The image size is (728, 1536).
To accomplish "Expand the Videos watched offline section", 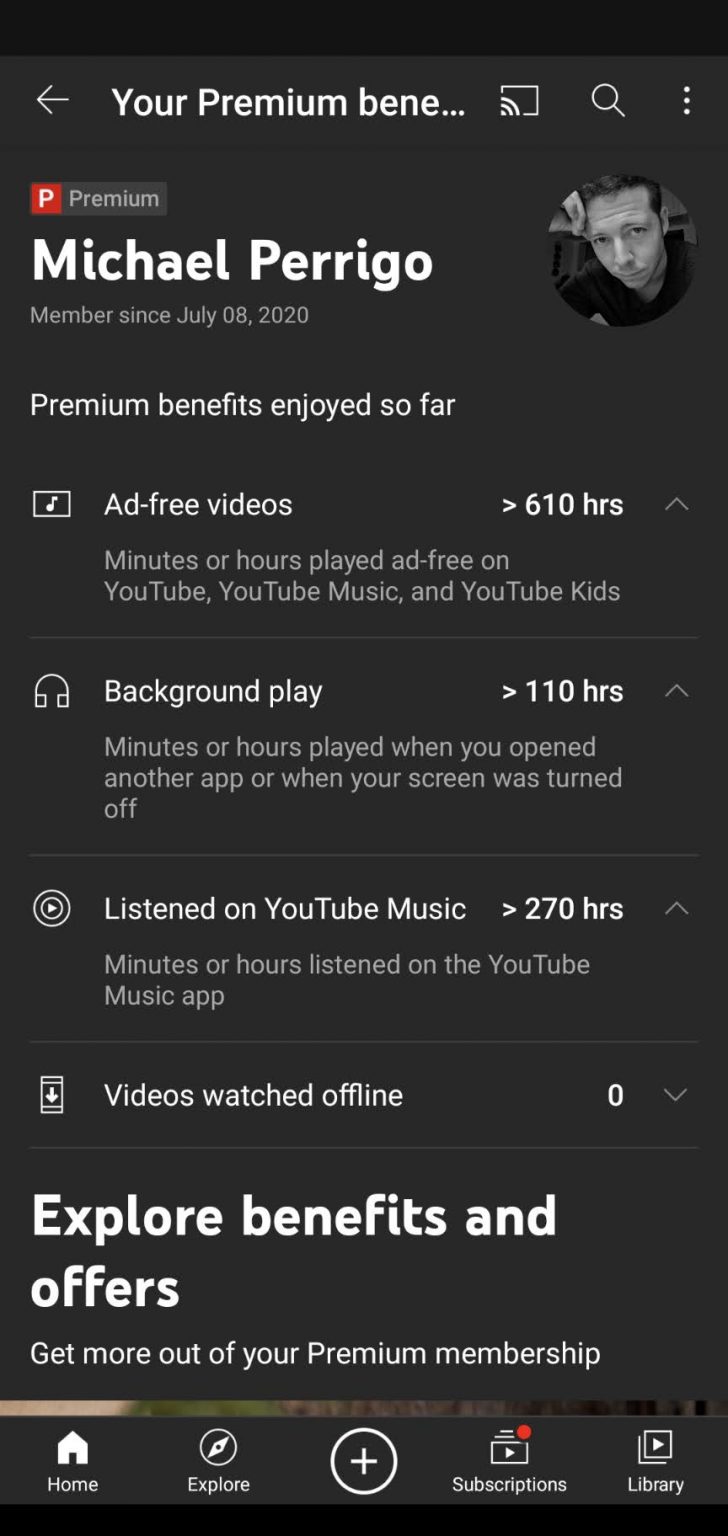I will [x=677, y=1094].
